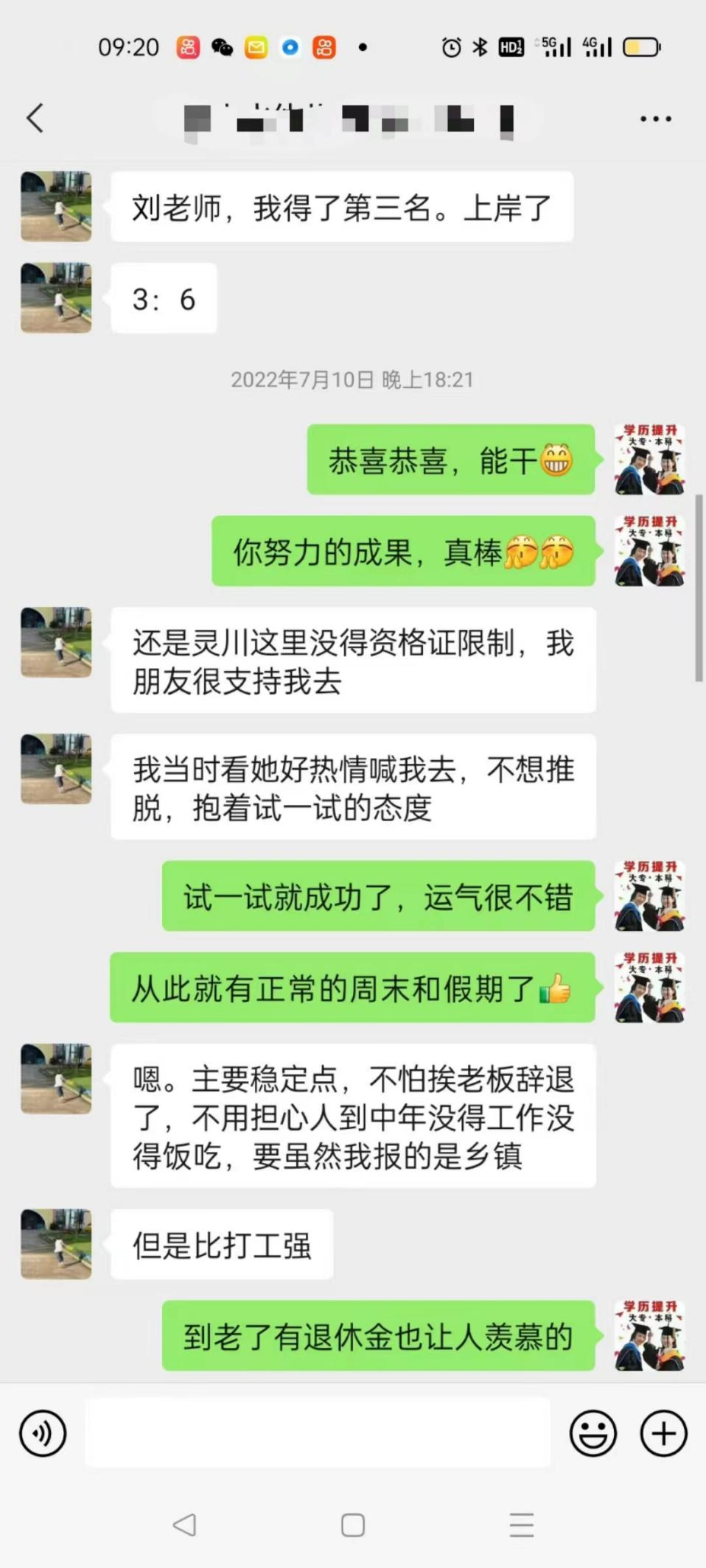Image resolution: width=706 pixels, height=1568 pixels.
Task: Open contact avatar beside 刘老师 message
Action: (56, 206)
